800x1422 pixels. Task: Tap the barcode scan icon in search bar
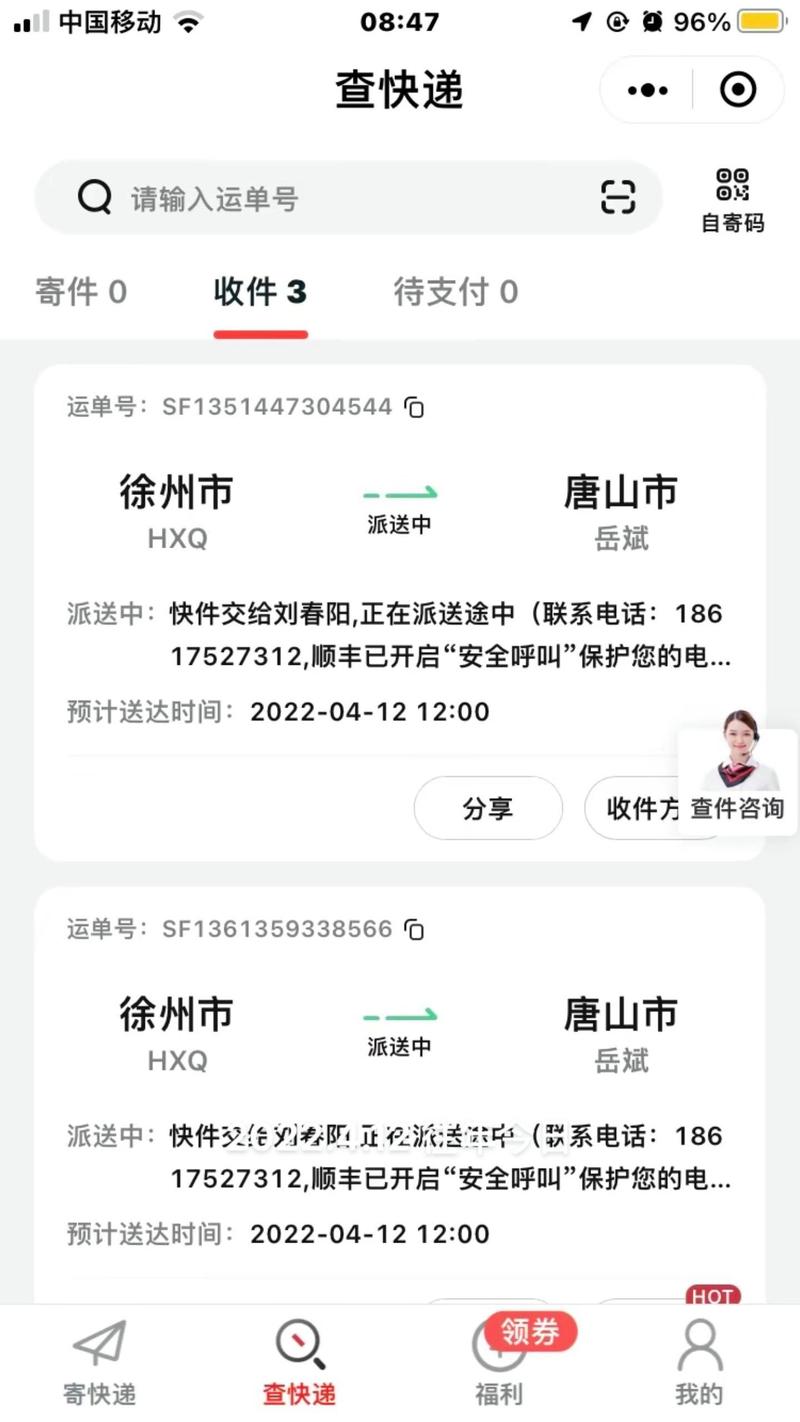click(x=620, y=198)
